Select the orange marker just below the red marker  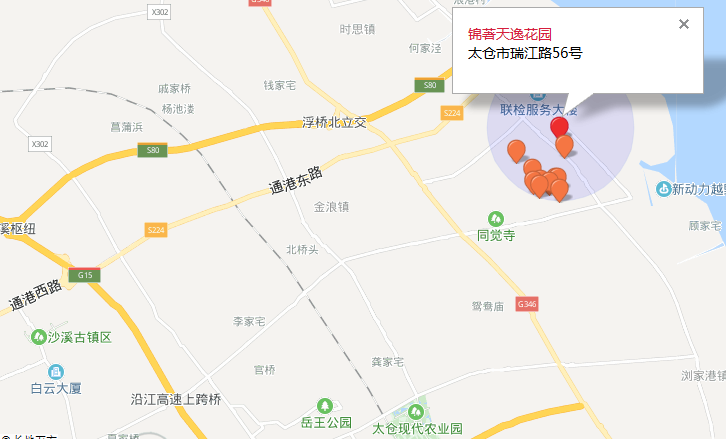[x=564, y=146]
